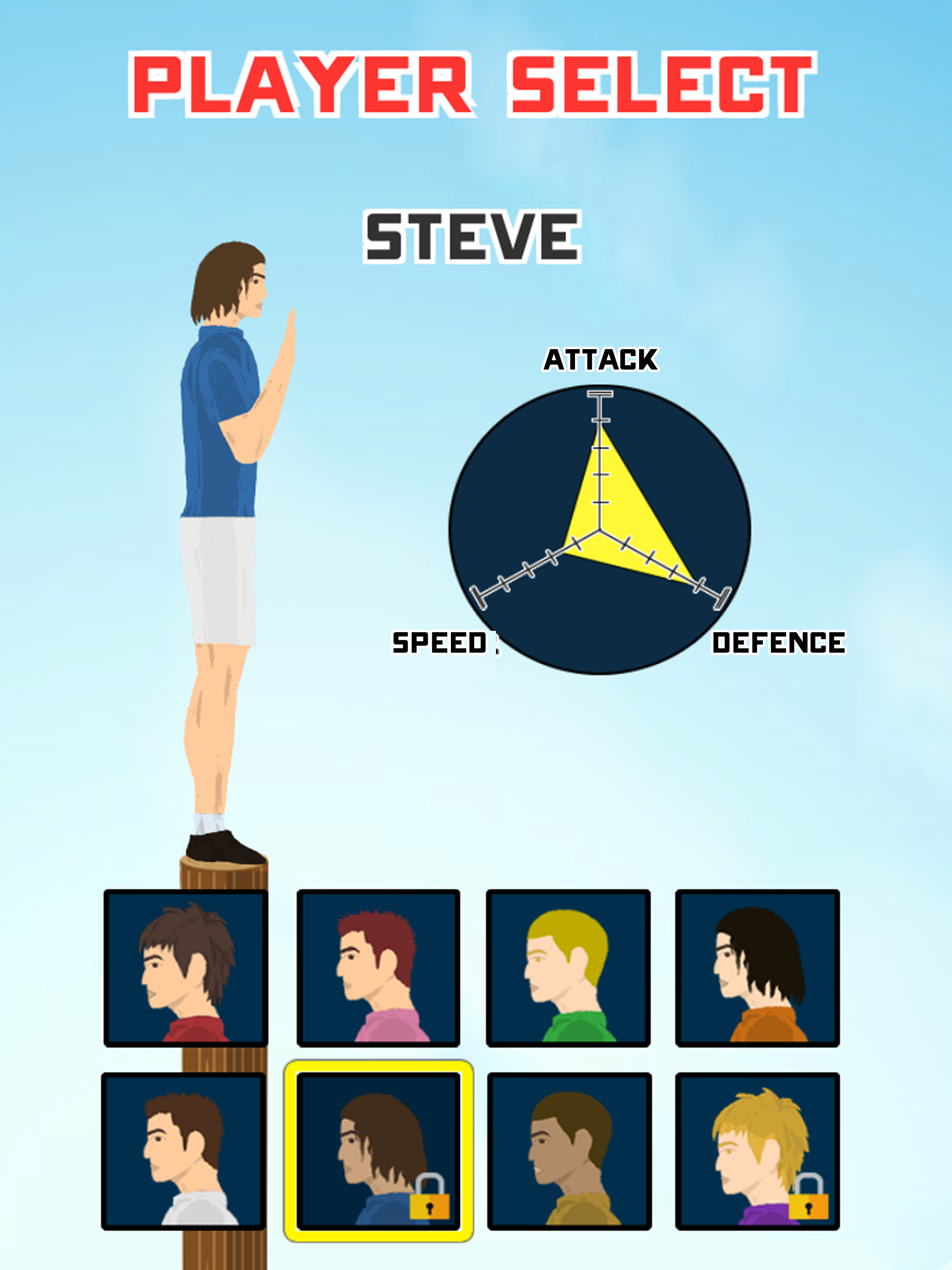952x1270 pixels.
Task: Tap the locked blond player in purple shirt
Action: [x=757, y=1151]
